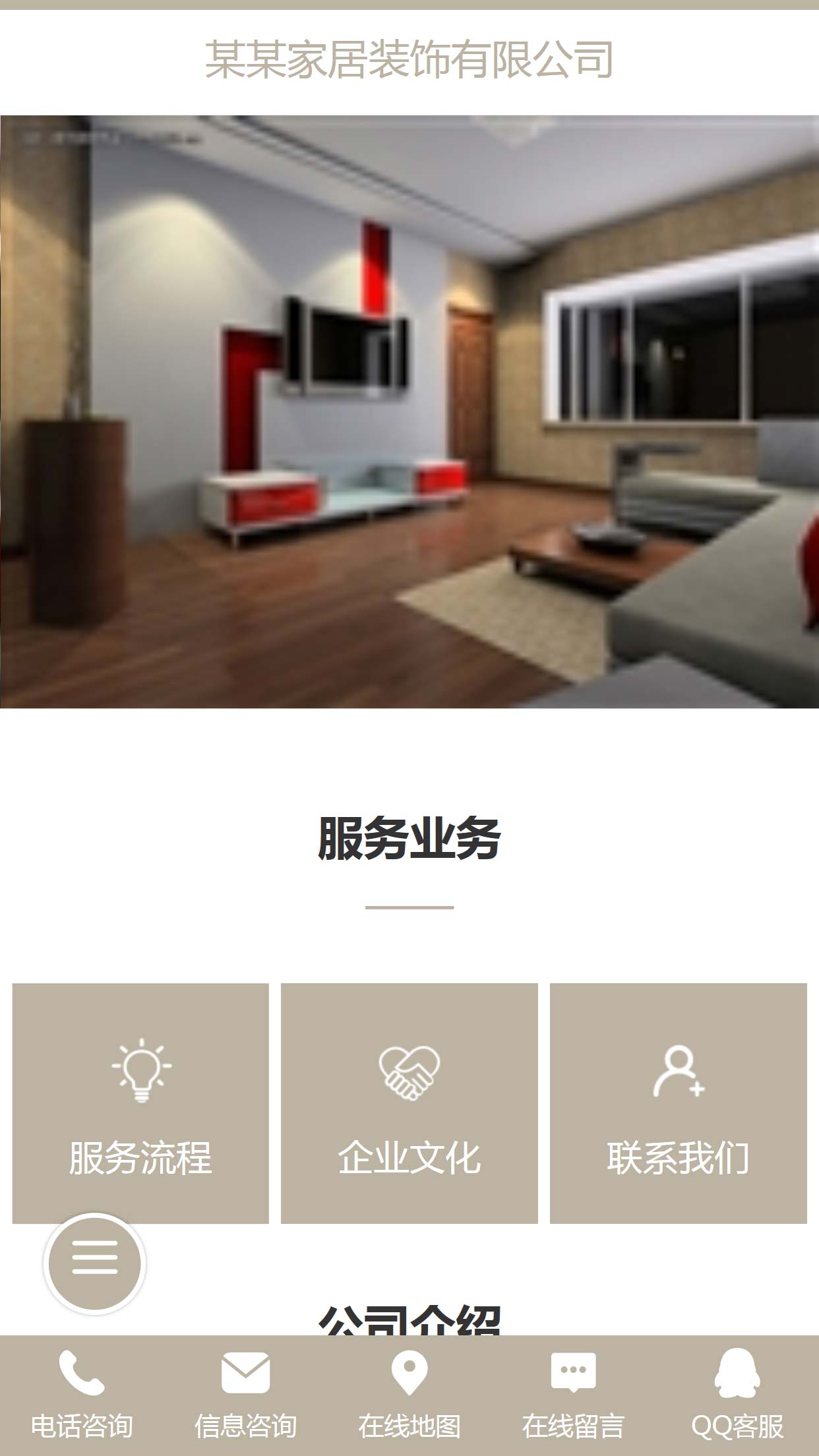Image resolution: width=819 pixels, height=1456 pixels.
Task: Select 信息咨询 in bottom bar
Action: [x=245, y=1395]
